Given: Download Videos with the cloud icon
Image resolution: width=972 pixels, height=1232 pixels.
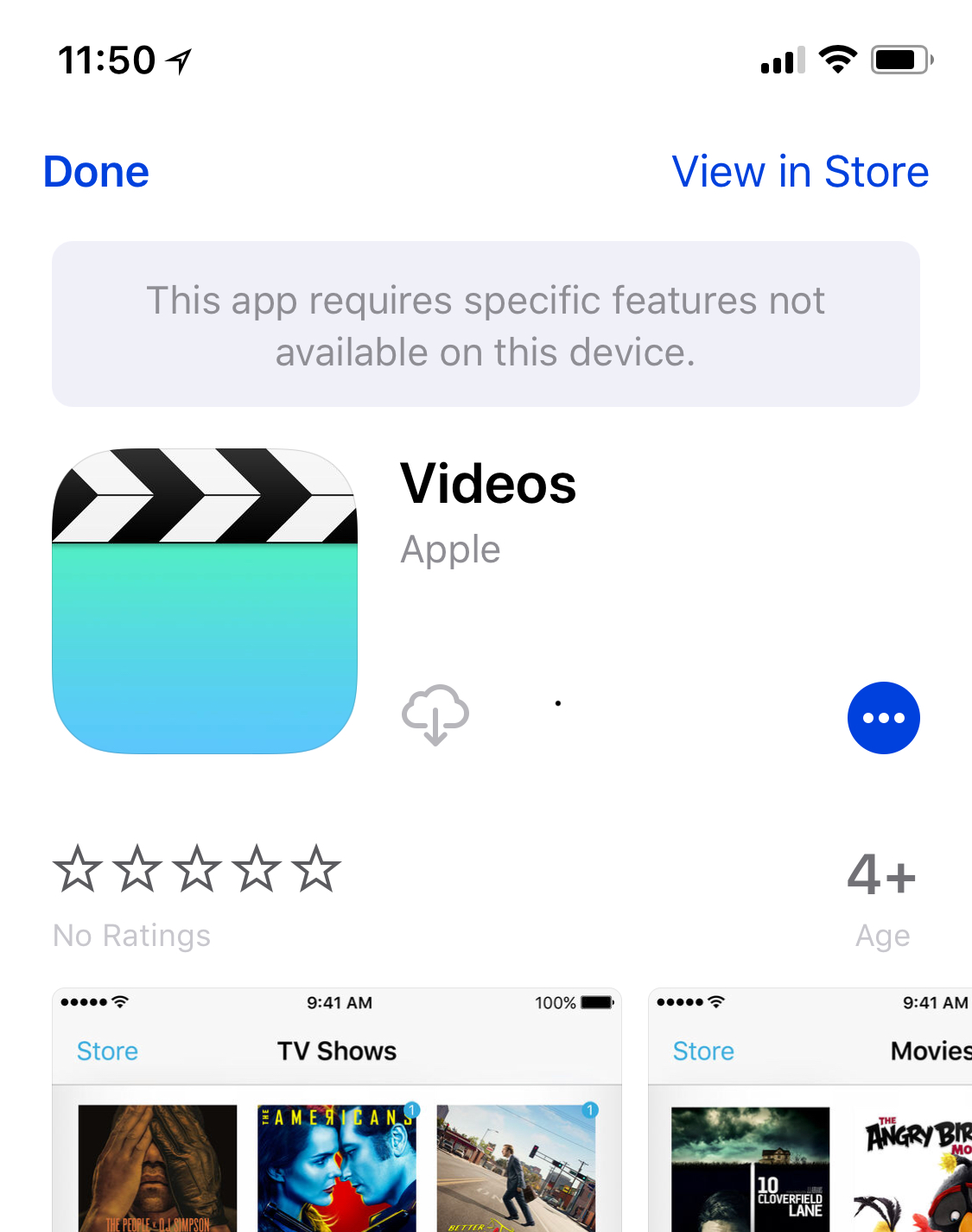Looking at the screenshot, I should 435,714.
